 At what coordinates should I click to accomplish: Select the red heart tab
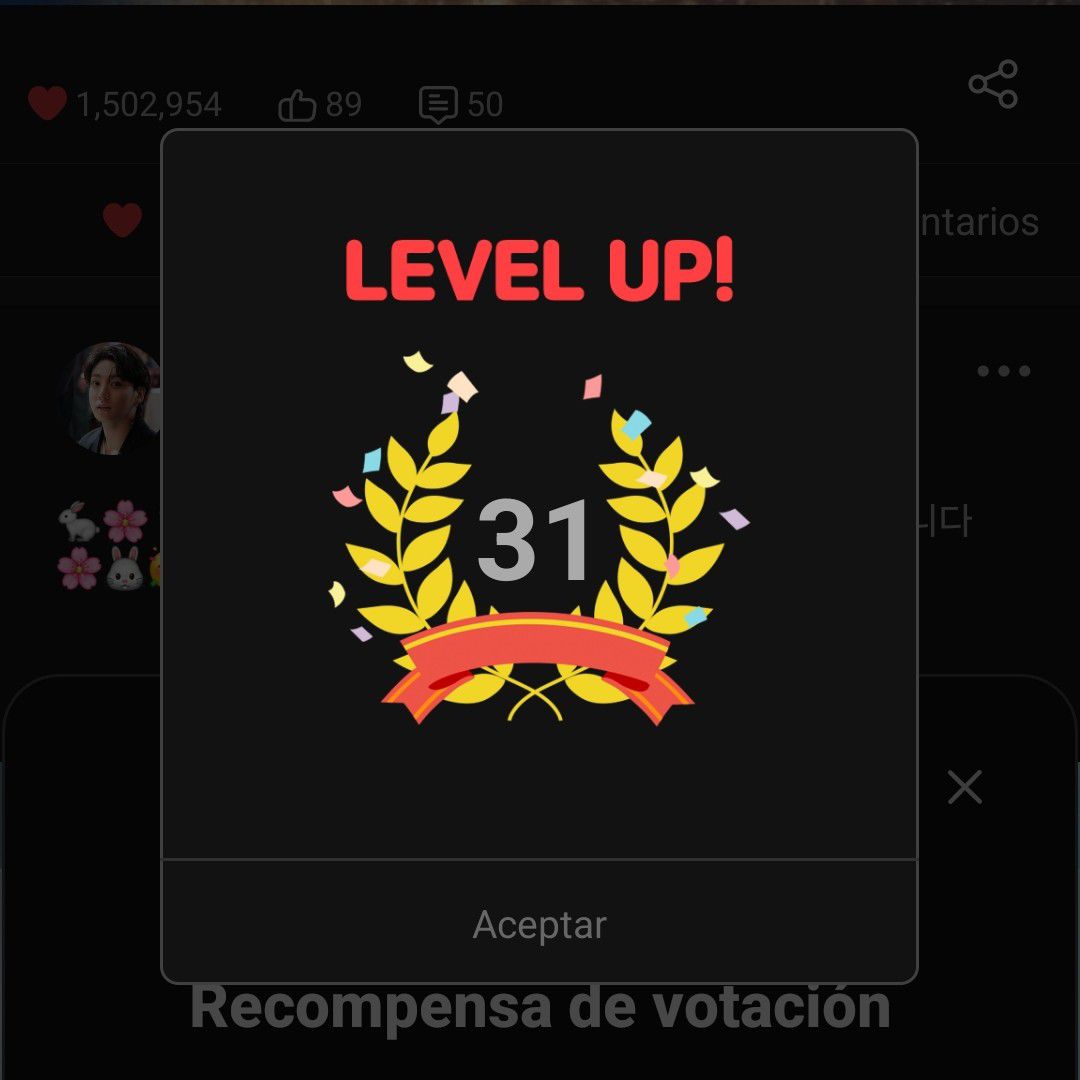(122, 220)
